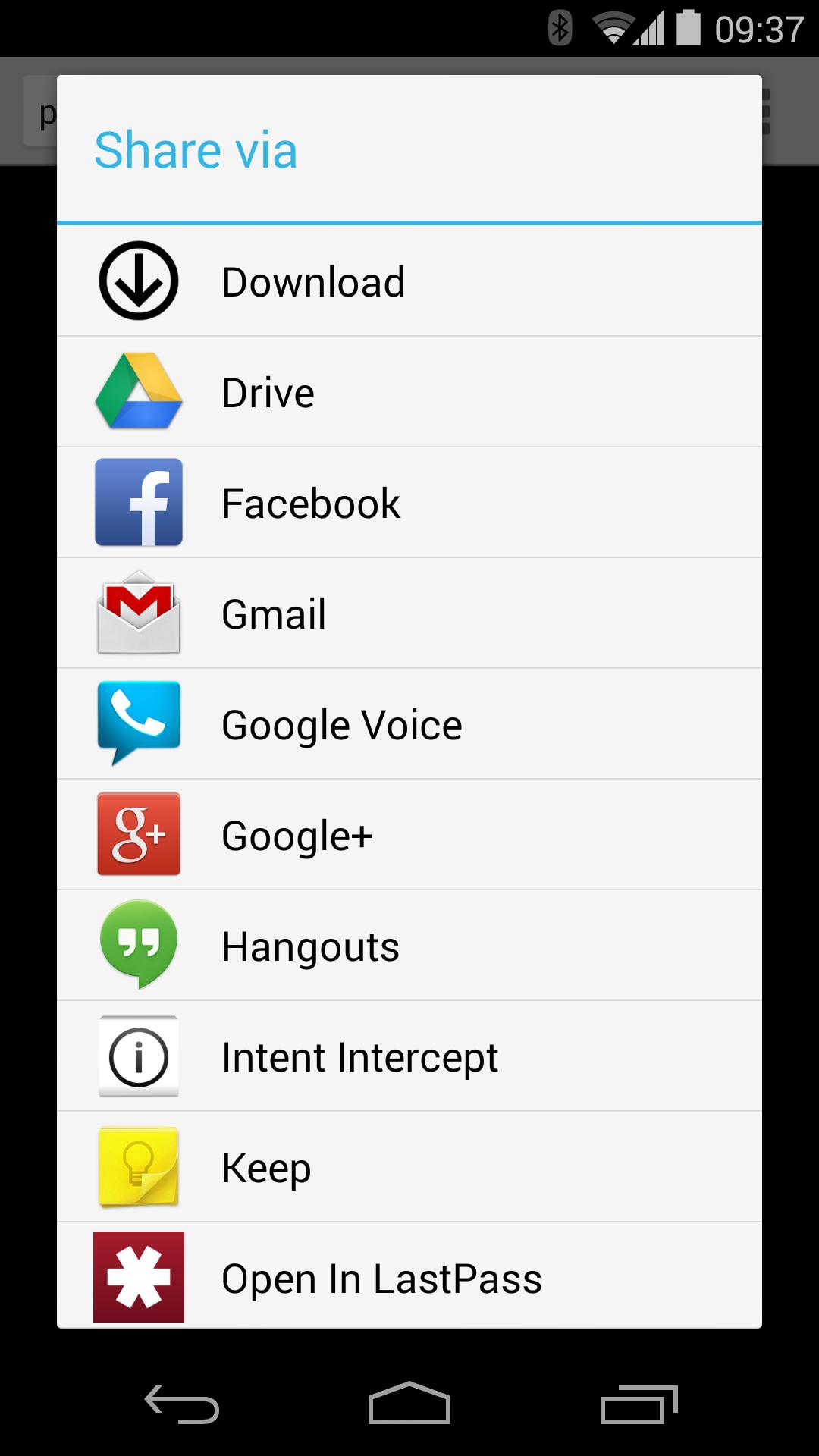Select the Google Voice icon
This screenshot has width=819, height=1456.
click(x=138, y=723)
